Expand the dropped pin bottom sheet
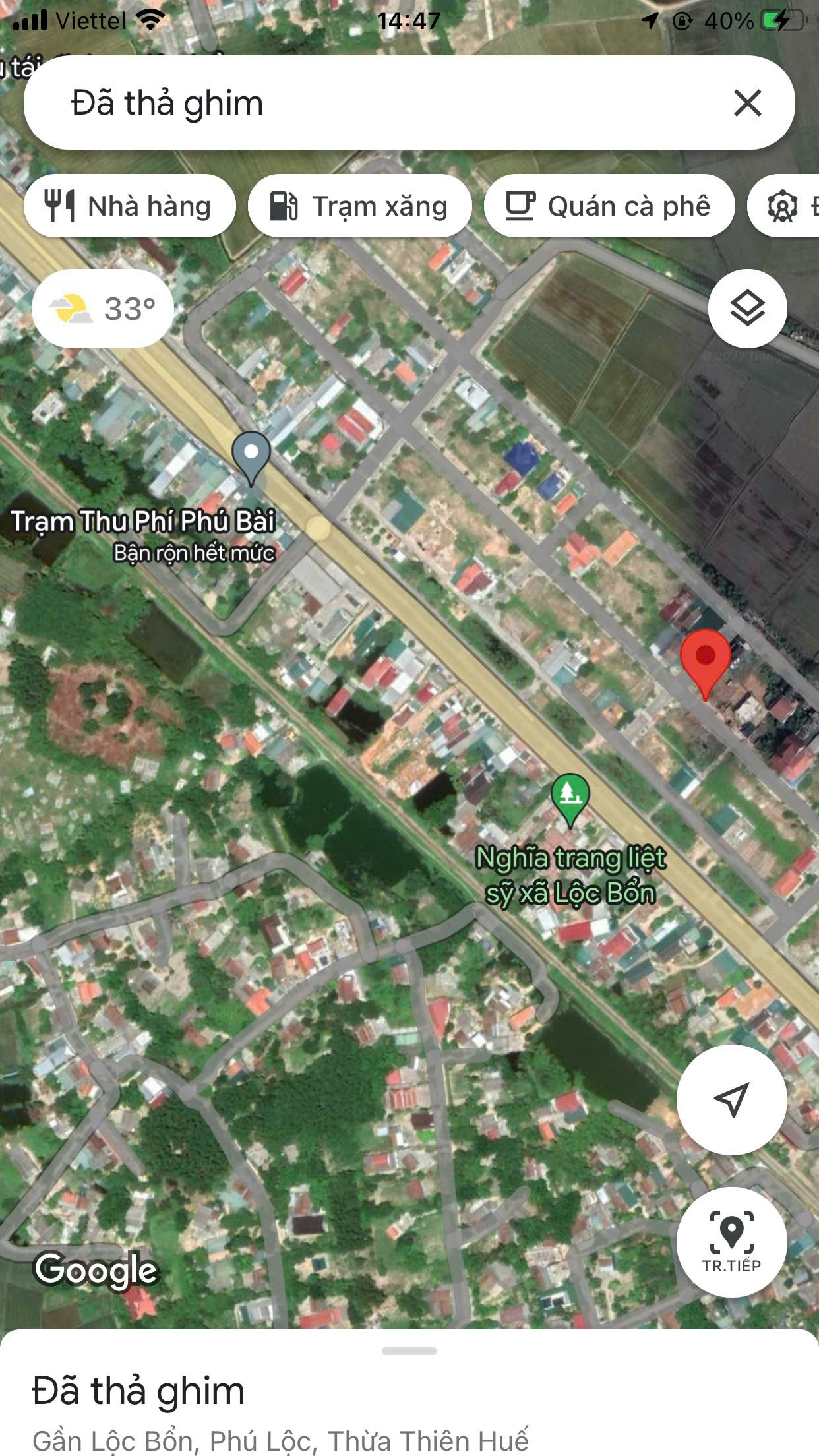The image size is (819, 1456). (x=409, y=1351)
